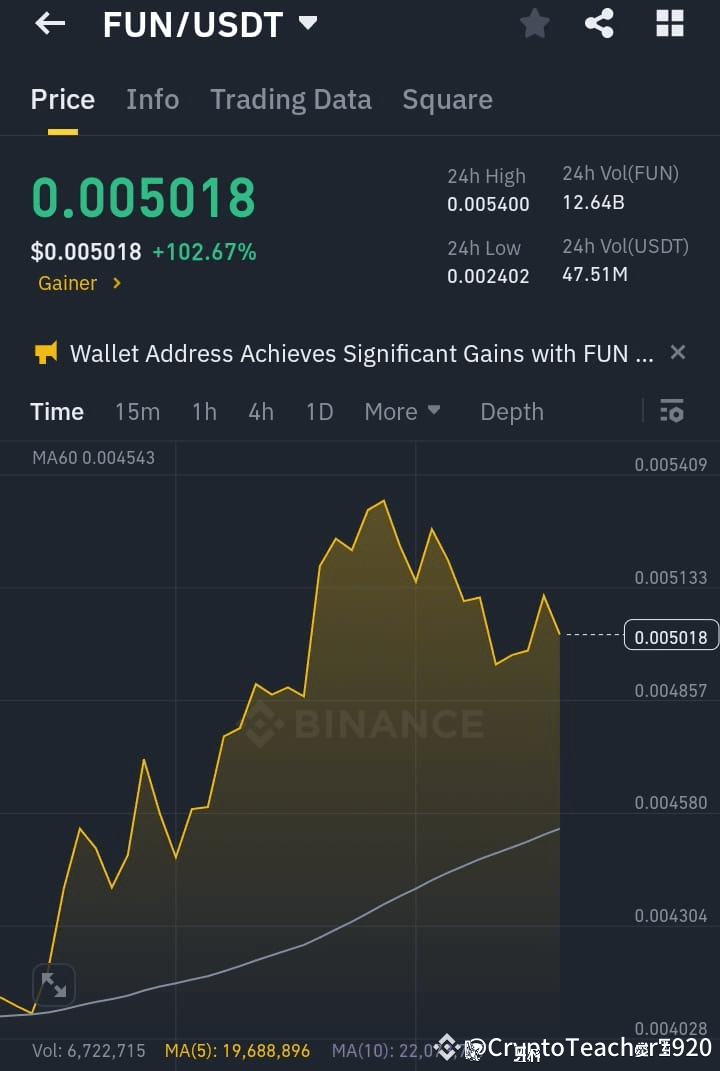The height and width of the screenshot is (1071, 720).
Task: Tap the Wallet Address headline link
Action: coord(350,352)
